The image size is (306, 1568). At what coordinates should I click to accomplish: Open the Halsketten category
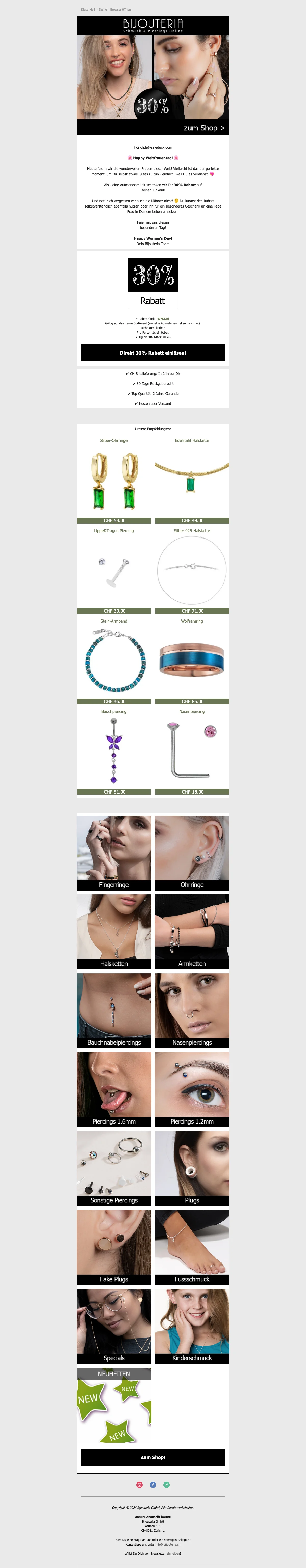tap(114, 931)
